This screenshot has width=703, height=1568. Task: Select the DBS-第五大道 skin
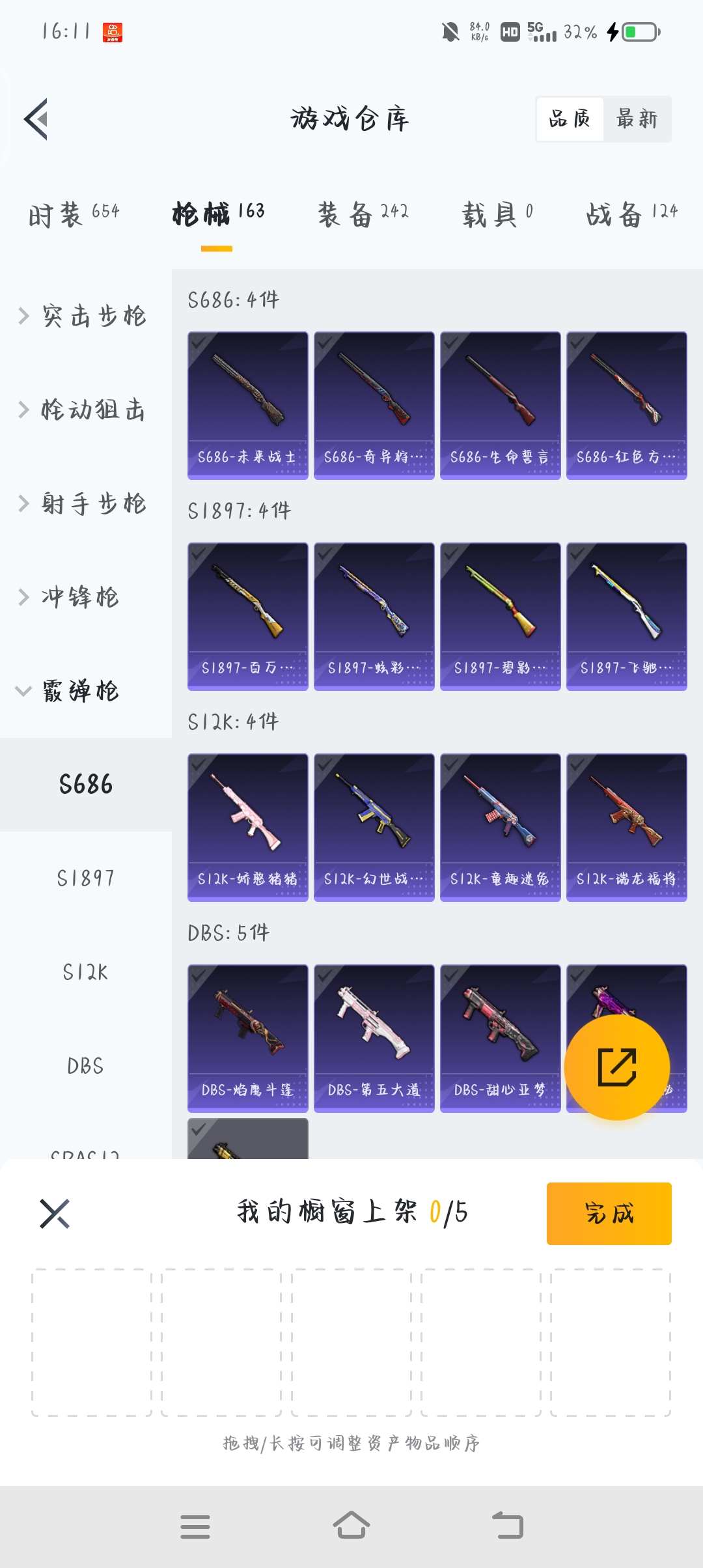[x=374, y=1038]
